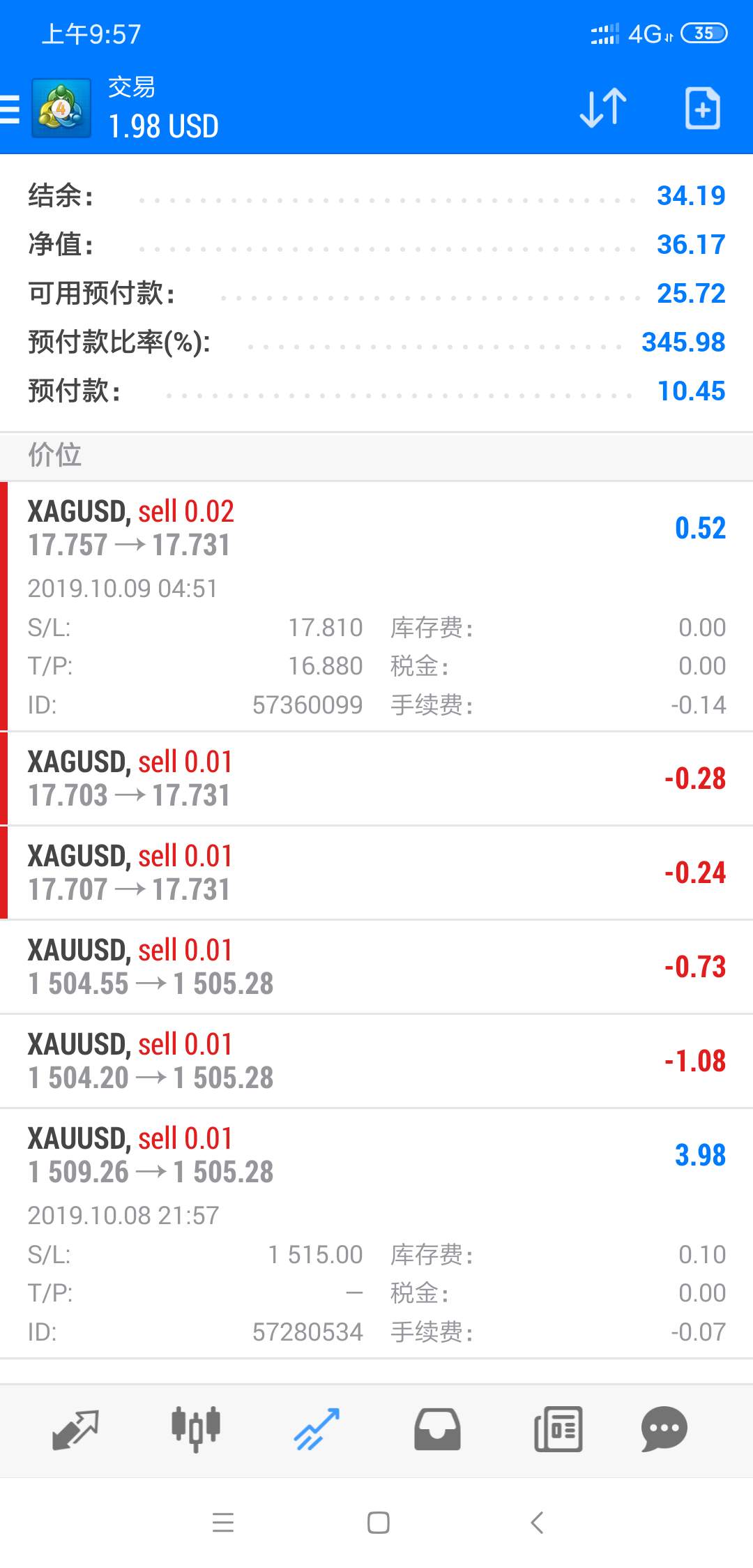Collapse the XAGUSD sell 0.02 position
This screenshot has height=1568, width=753.
(x=376, y=606)
